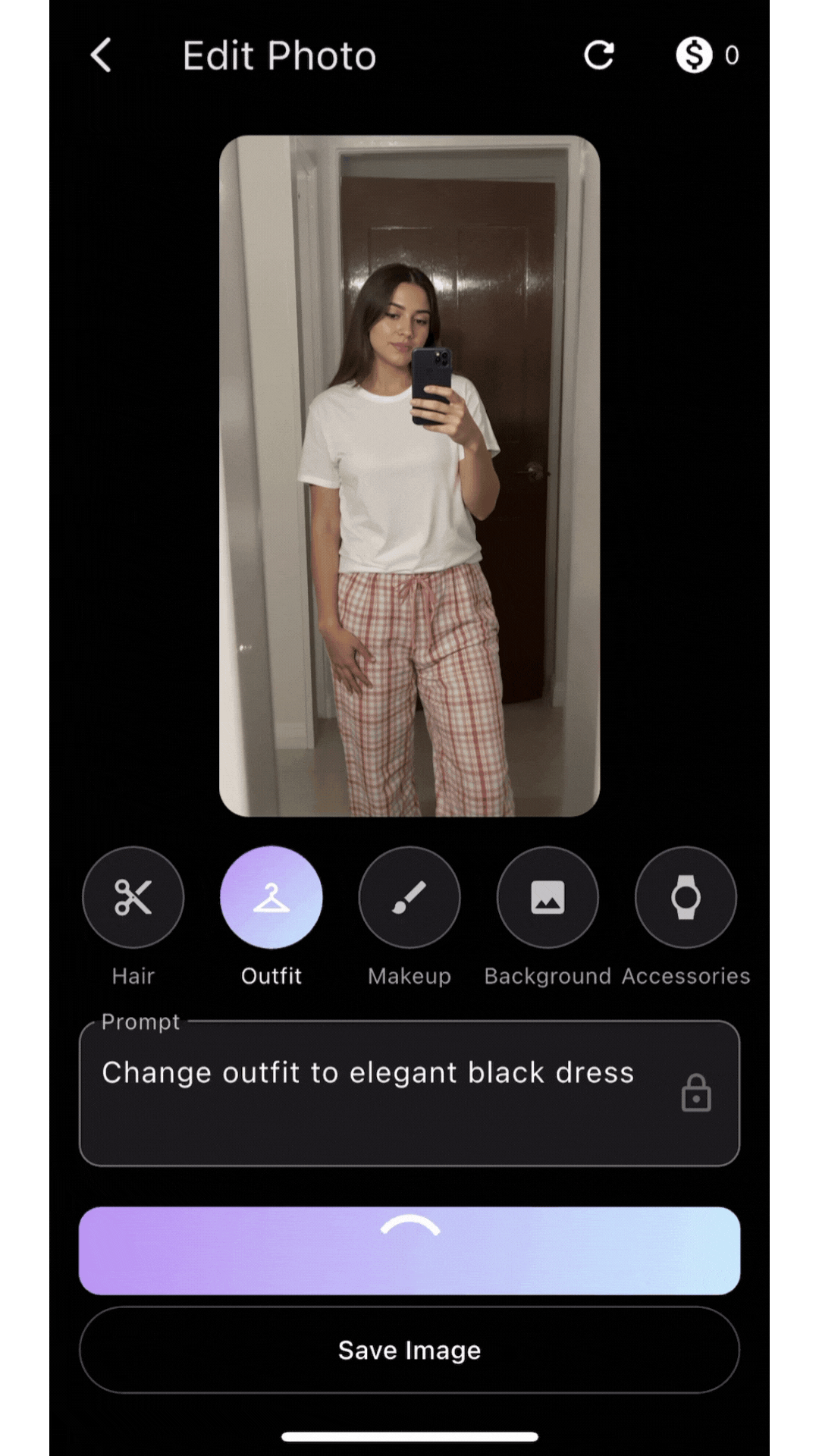Image resolution: width=819 pixels, height=1456 pixels.
Task: Select the Hair editing category
Action: [133, 898]
